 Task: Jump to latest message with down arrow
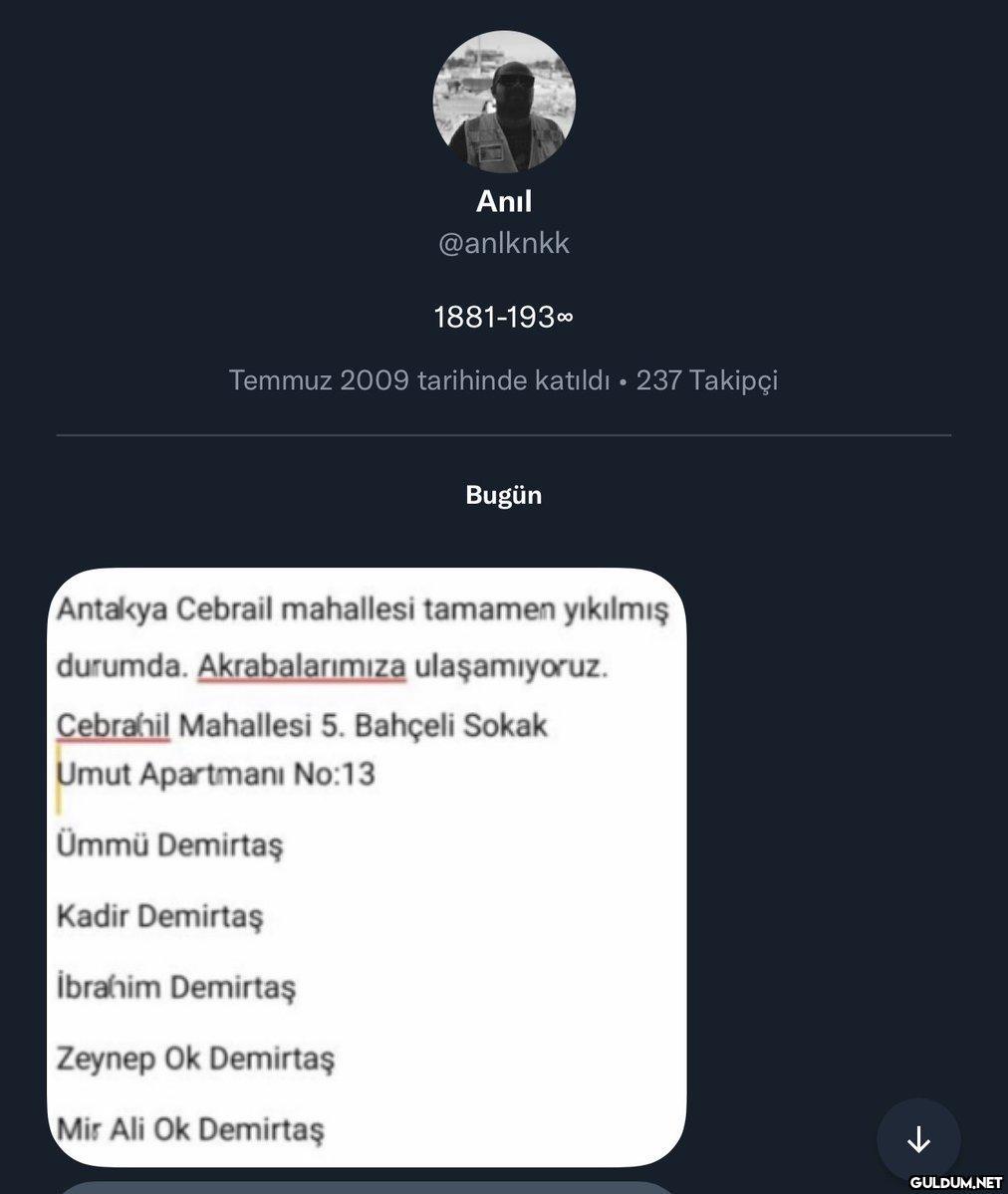pos(918,1140)
